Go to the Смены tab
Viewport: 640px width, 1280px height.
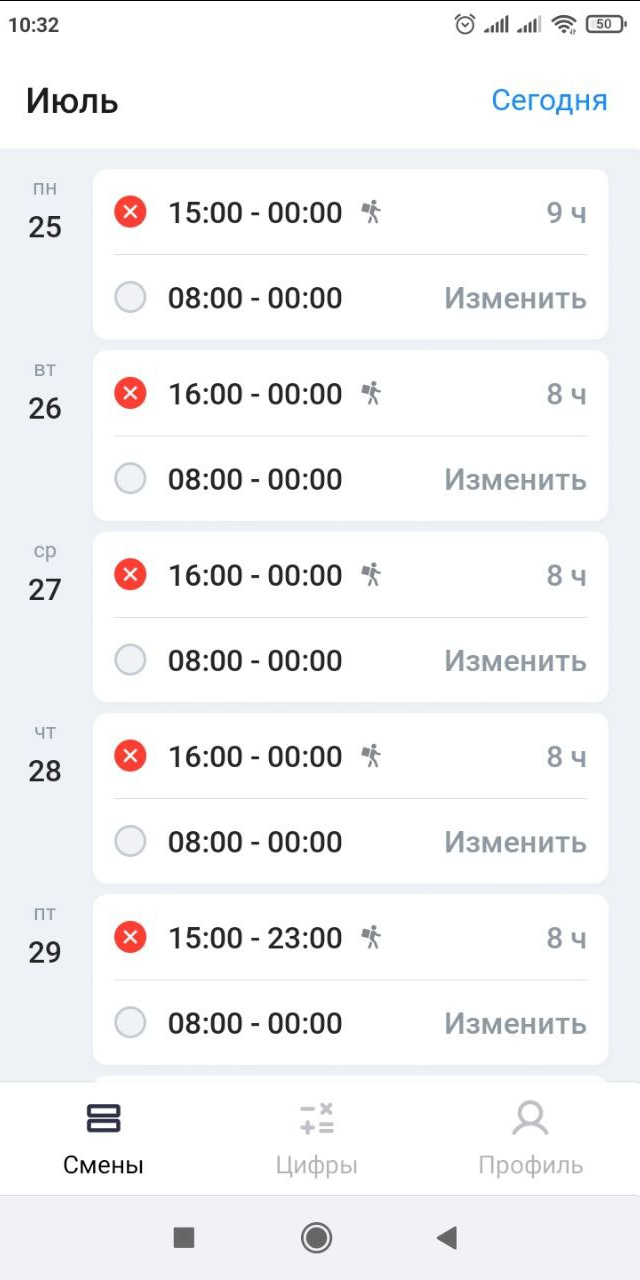click(103, 1138)
